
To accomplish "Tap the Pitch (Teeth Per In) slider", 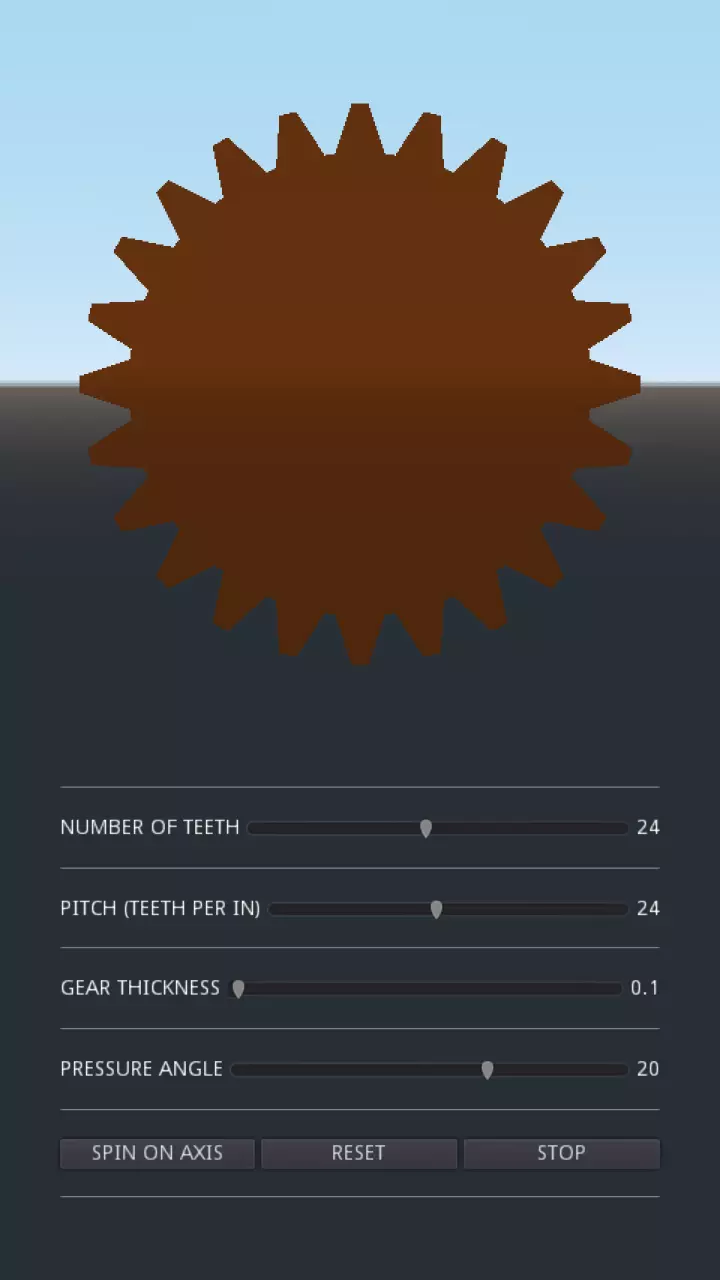I will (x=436, y=909).
